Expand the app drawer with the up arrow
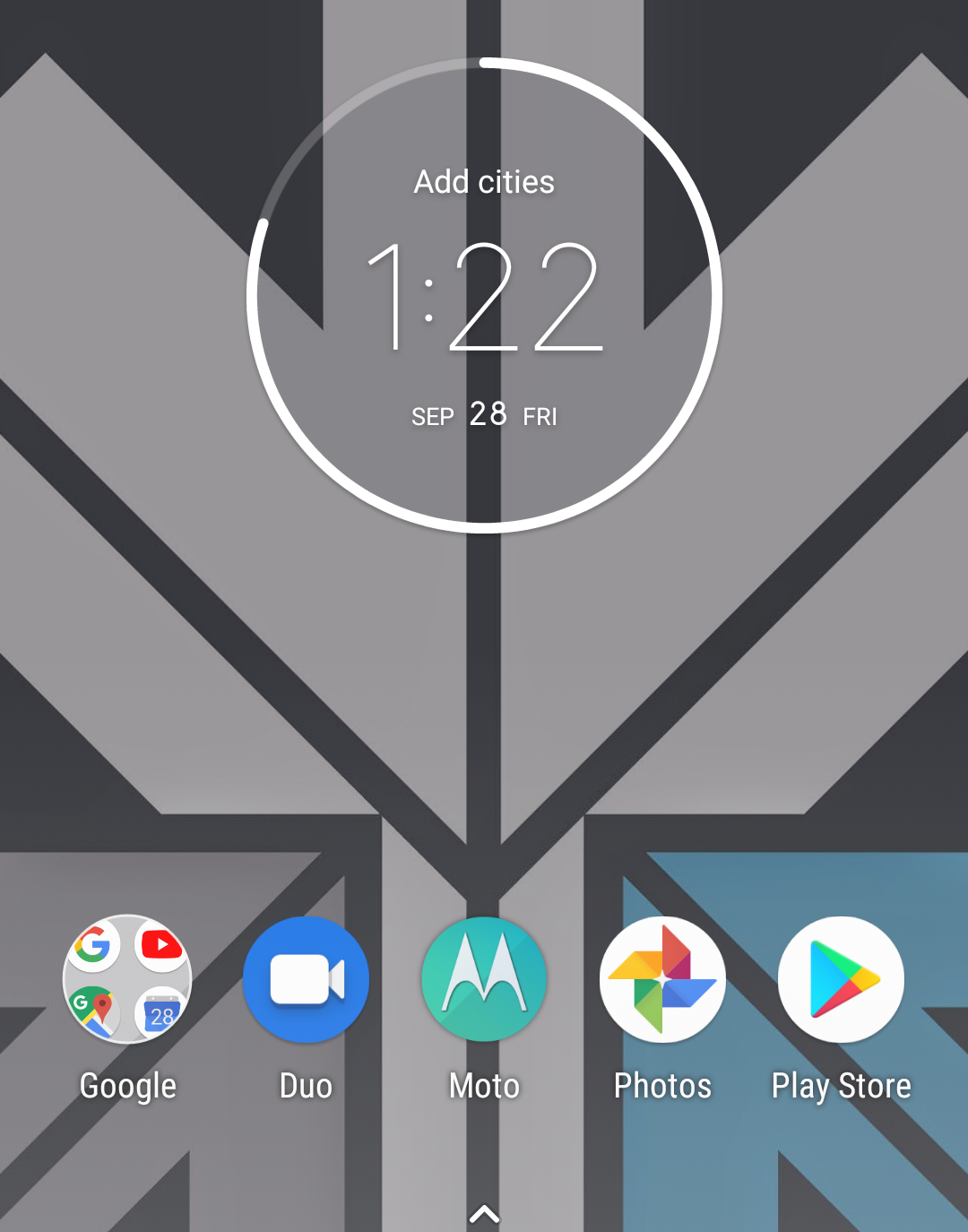968x1232 pixels. tap(484, 1214)
